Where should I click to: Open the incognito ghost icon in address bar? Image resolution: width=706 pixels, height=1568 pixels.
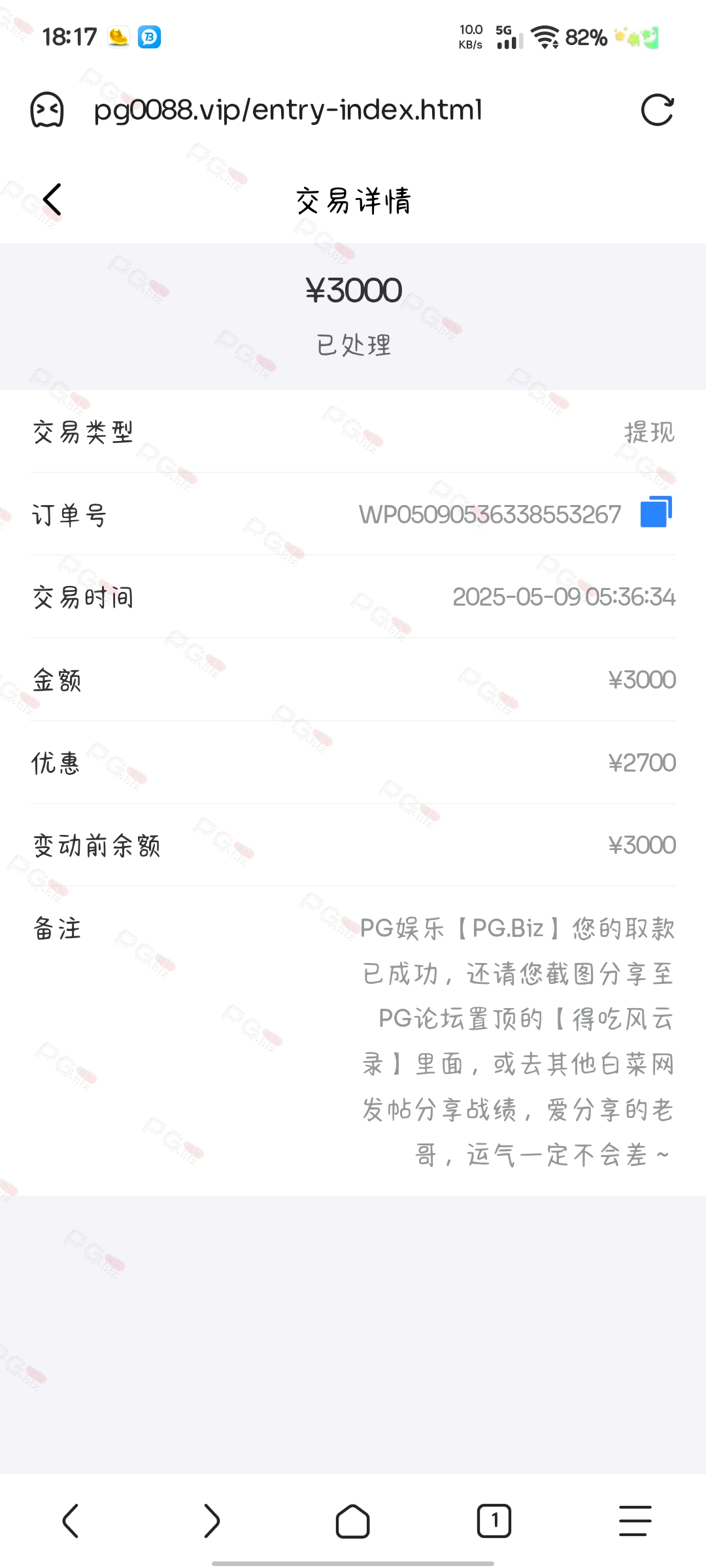point(47,110)
